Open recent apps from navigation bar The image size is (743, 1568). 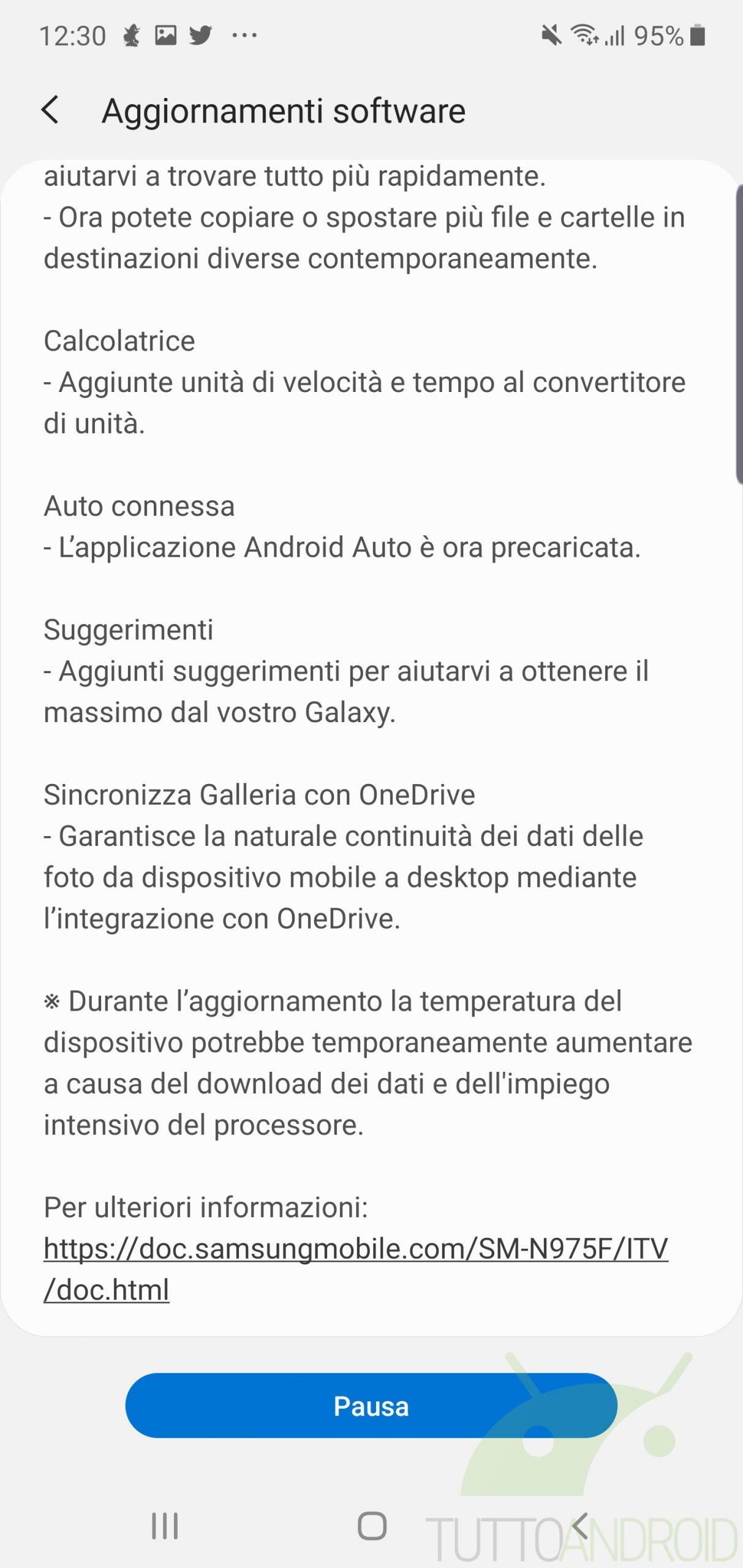click(165, 1526)
